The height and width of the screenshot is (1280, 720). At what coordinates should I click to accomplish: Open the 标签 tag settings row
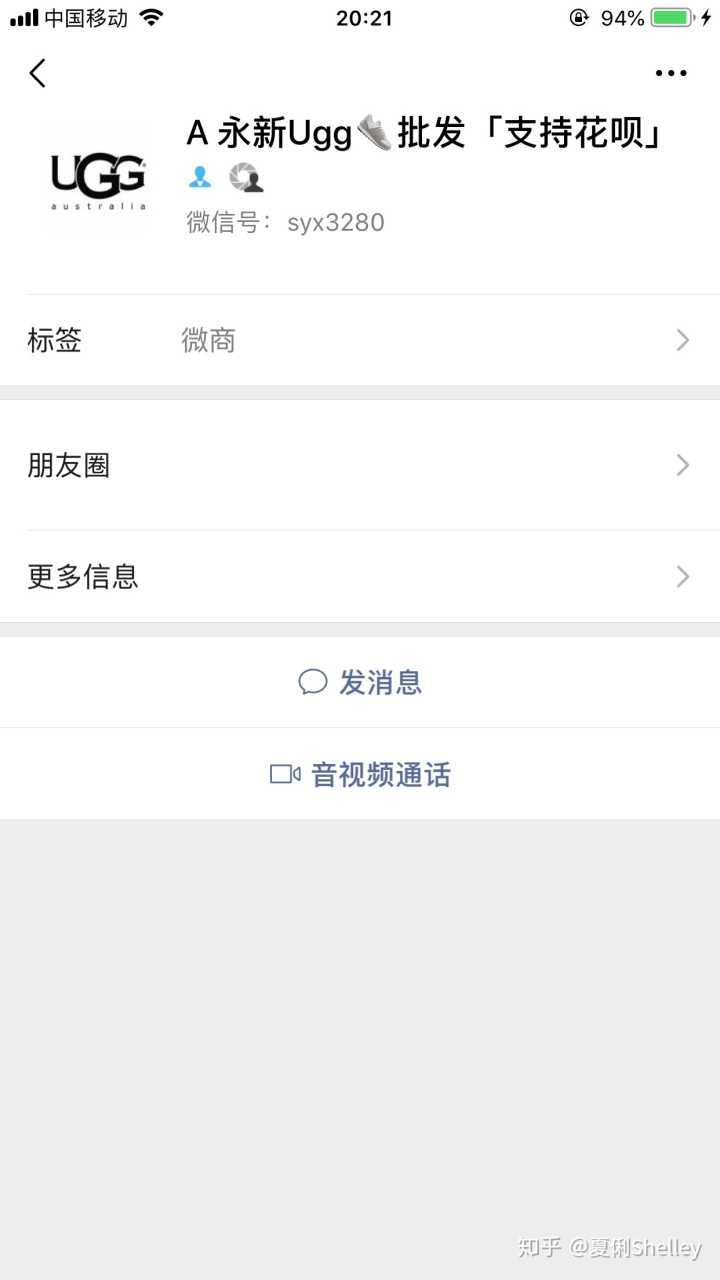coord(360,341)
